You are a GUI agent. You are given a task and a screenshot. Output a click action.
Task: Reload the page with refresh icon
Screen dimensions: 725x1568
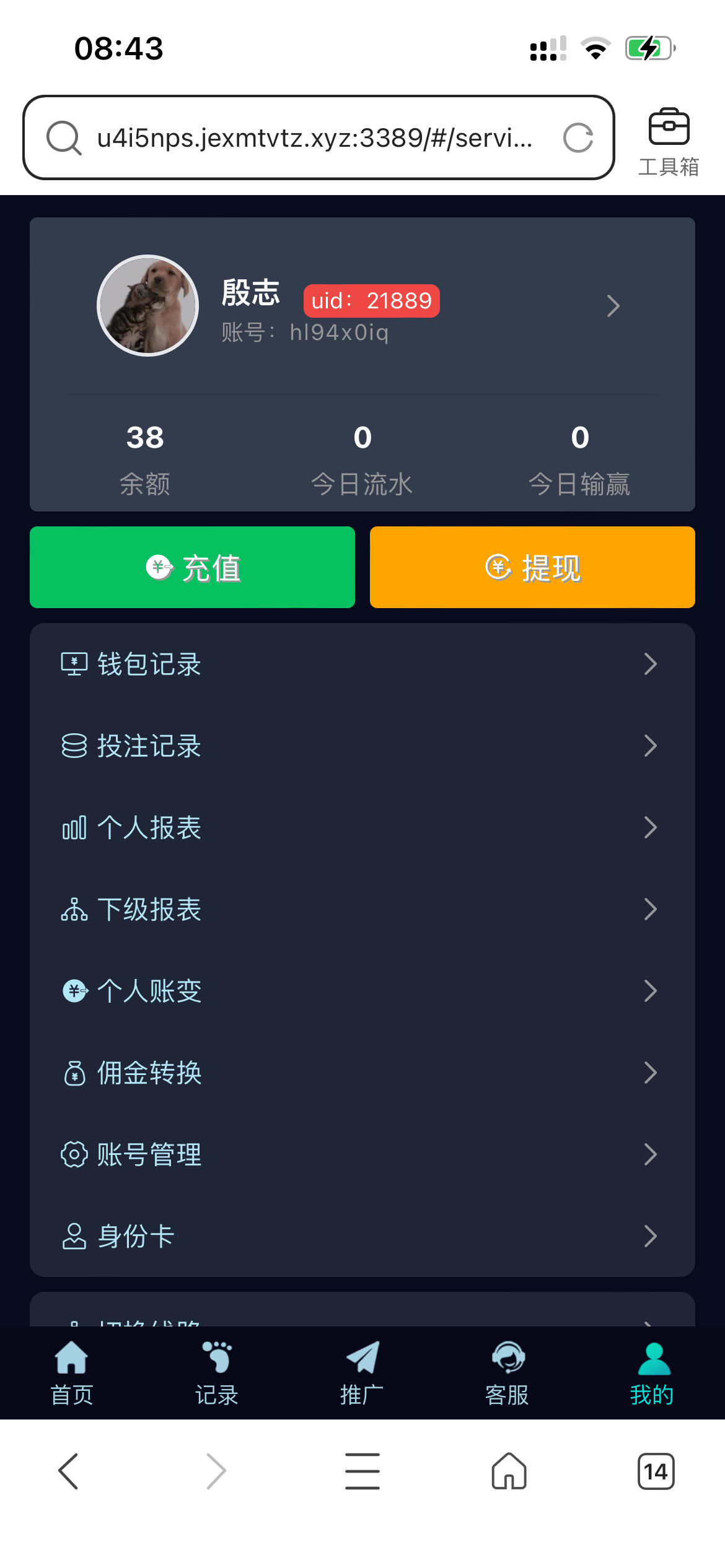[x=578, y=137]
